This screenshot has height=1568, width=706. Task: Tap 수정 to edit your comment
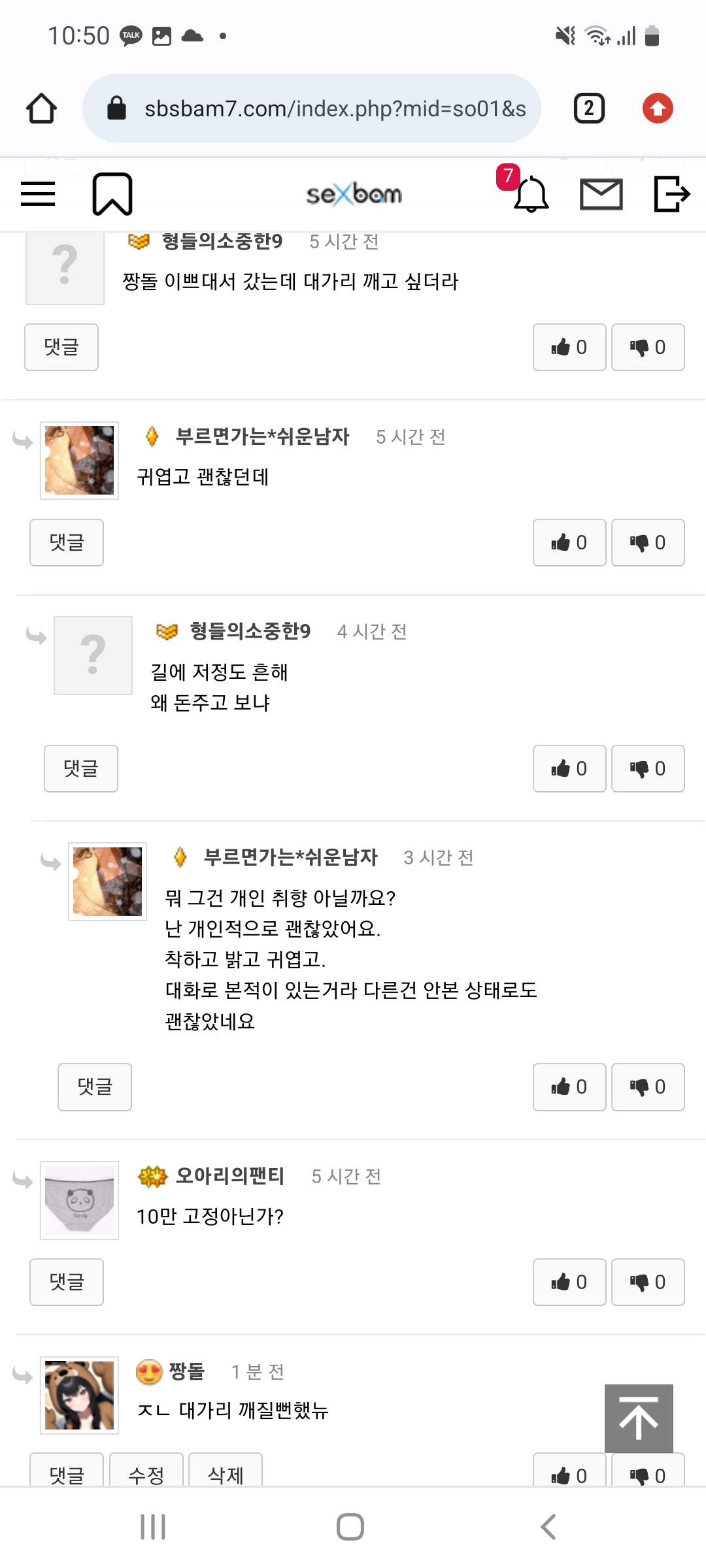tap(146, 1472)
